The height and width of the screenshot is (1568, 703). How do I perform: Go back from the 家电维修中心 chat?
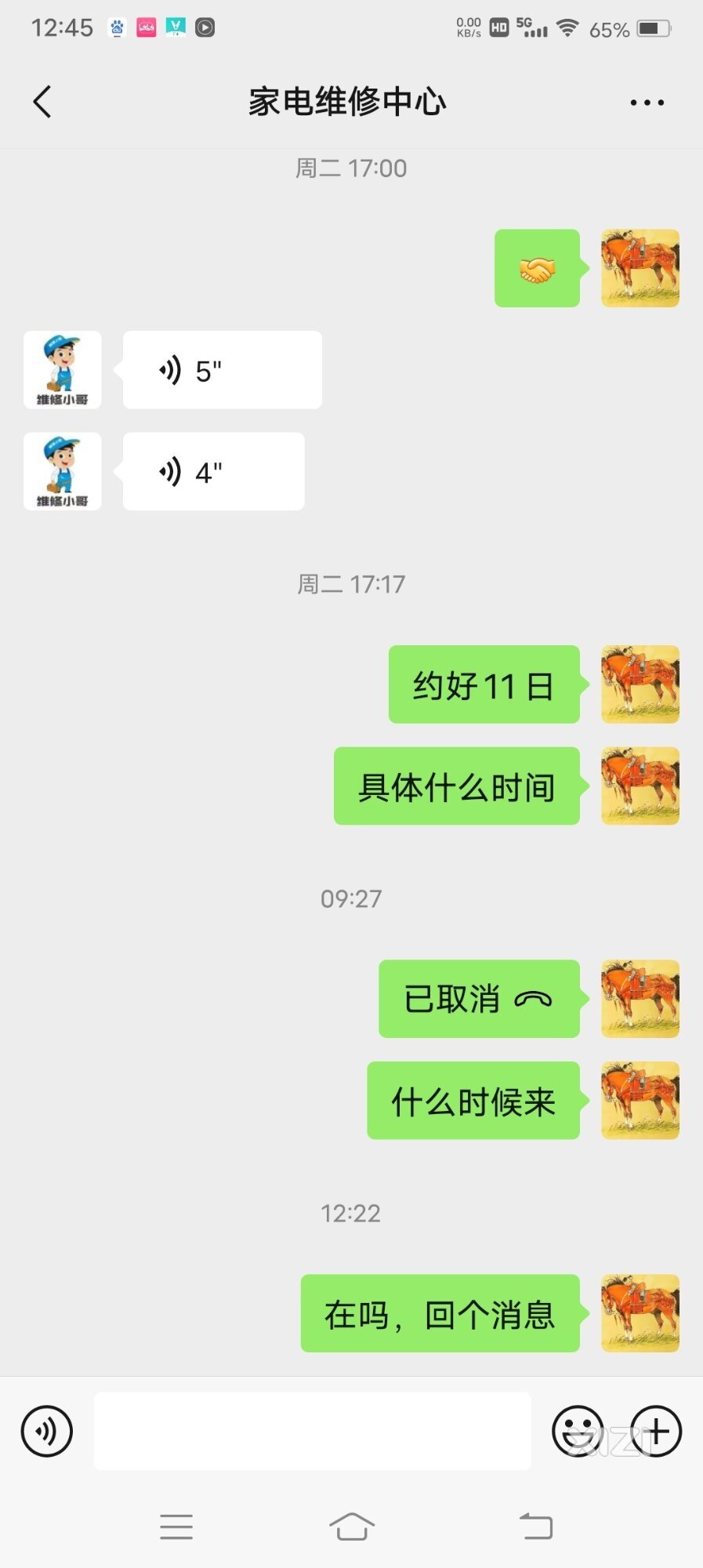pyautogui.click(x=43, y=102)
